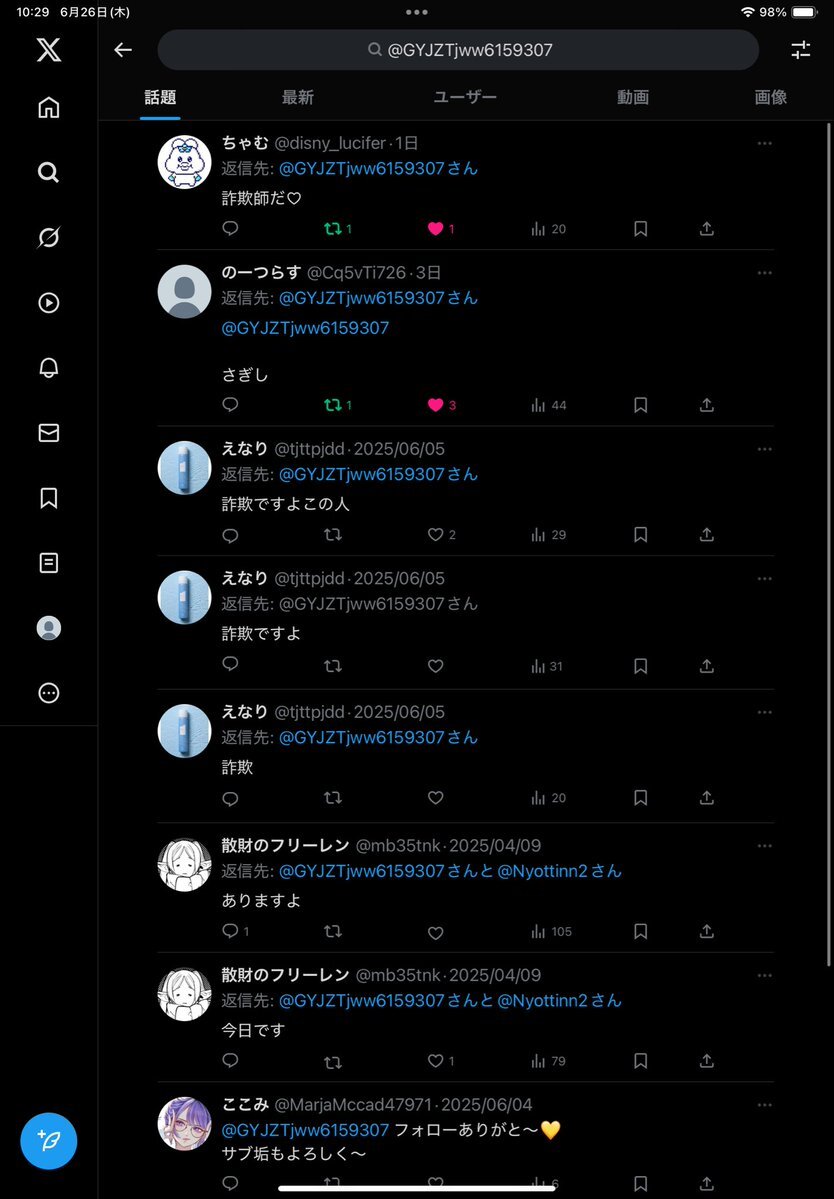Compose a new post
The image size is (834, 1199).
pos(48,1140)
